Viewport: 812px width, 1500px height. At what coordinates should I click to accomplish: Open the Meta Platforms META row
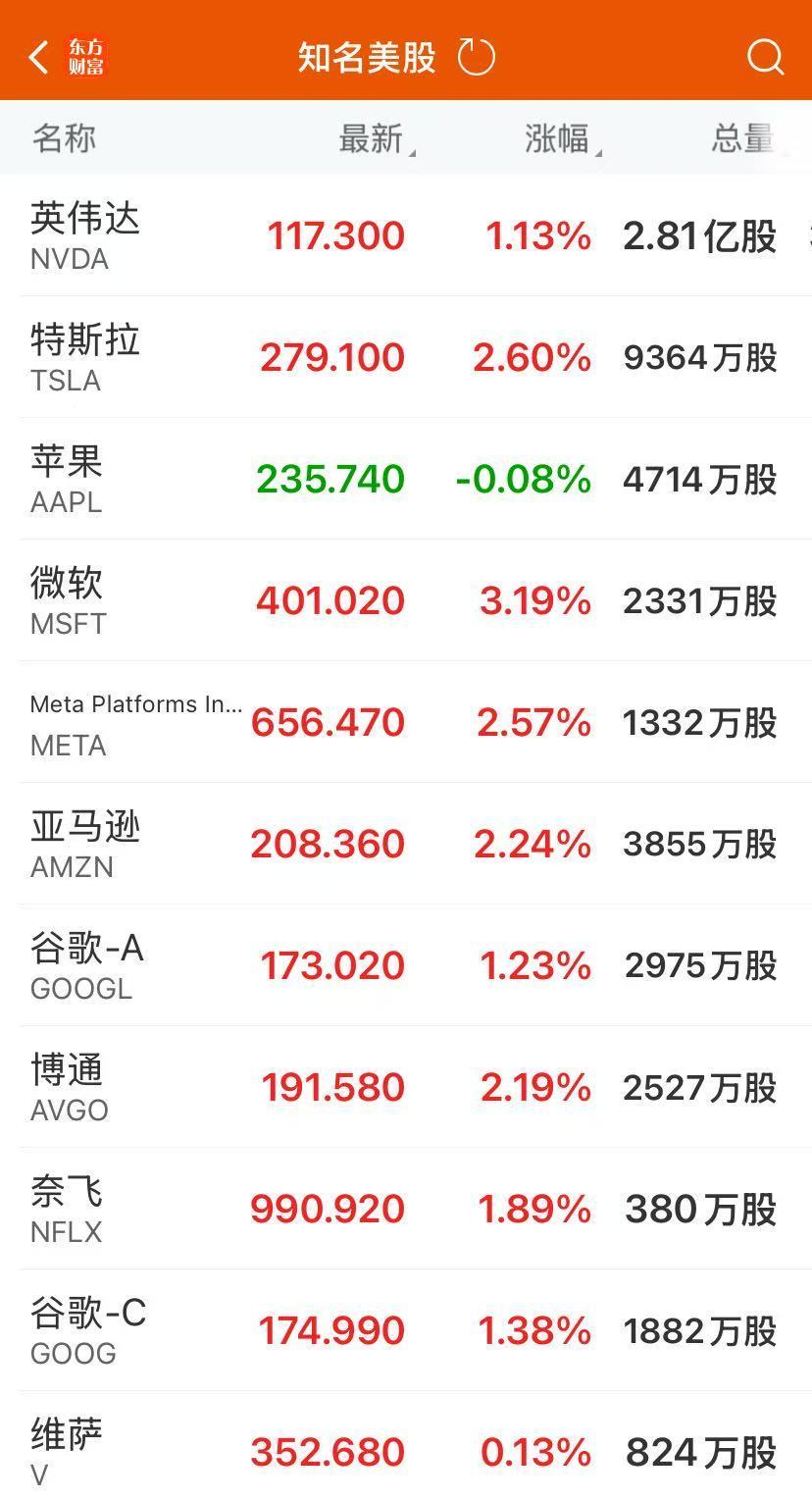pos(406,722)
